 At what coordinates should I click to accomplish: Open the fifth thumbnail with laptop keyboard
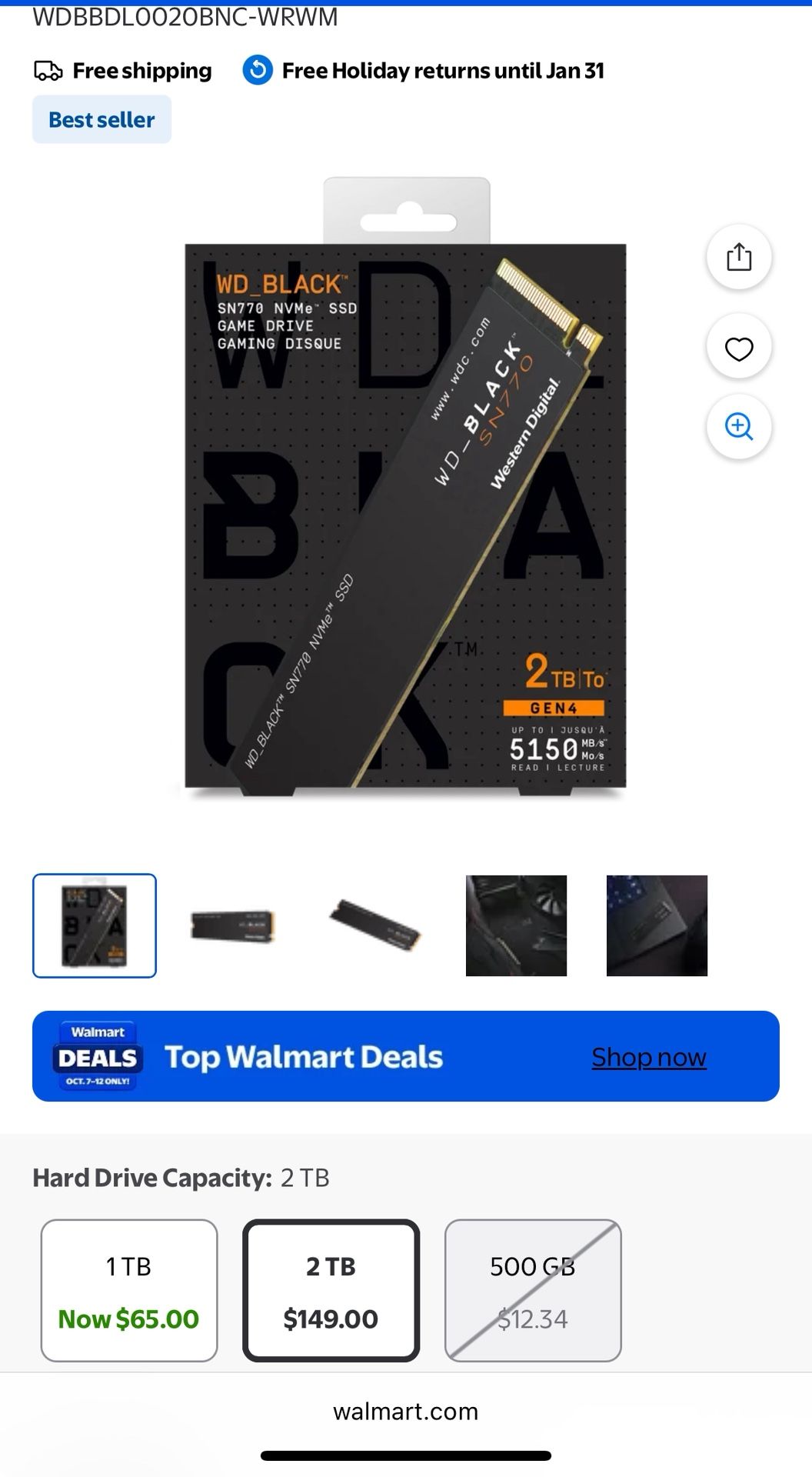(x=657, y=925)
